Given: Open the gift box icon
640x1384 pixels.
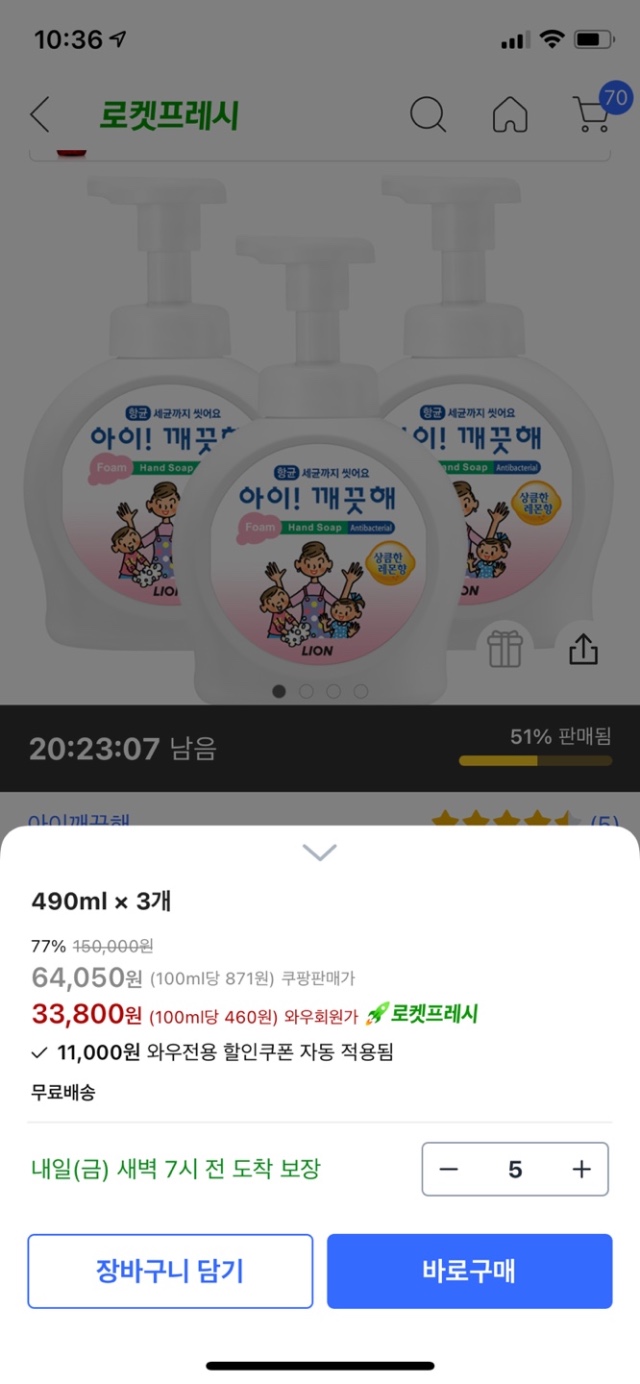Looking at the screenshot, I should (x=505, y=650).
